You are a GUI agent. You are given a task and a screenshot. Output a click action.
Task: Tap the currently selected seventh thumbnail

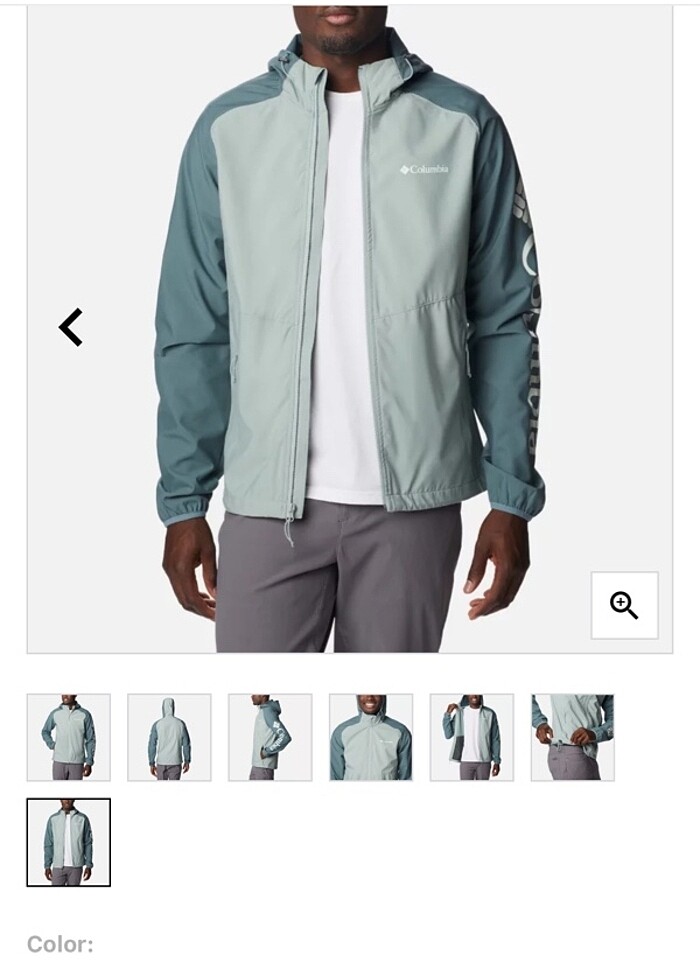pyautogui.click(x=69, y=842)
